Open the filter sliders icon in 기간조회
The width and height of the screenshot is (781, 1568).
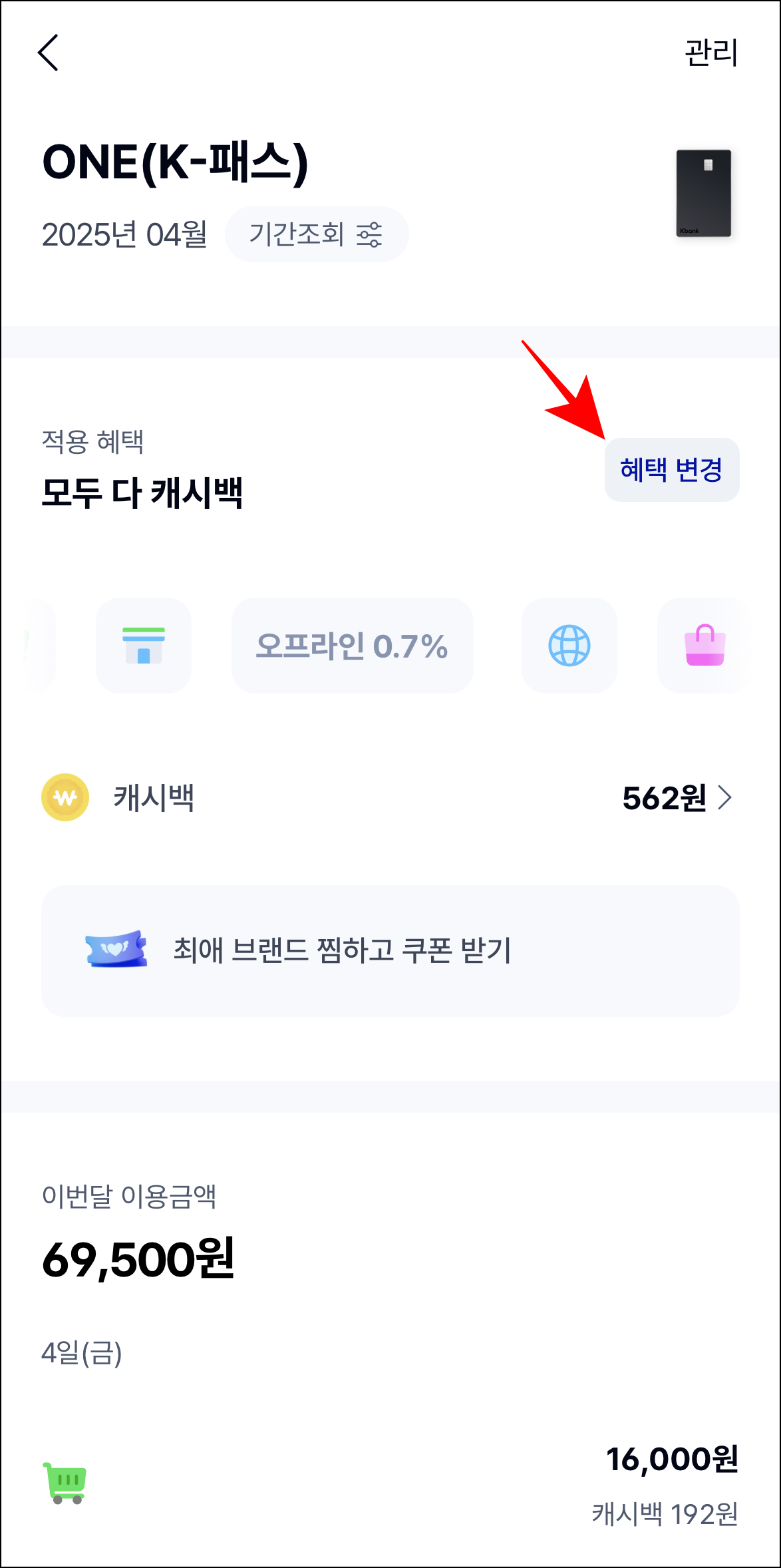[x=372, y=234]
